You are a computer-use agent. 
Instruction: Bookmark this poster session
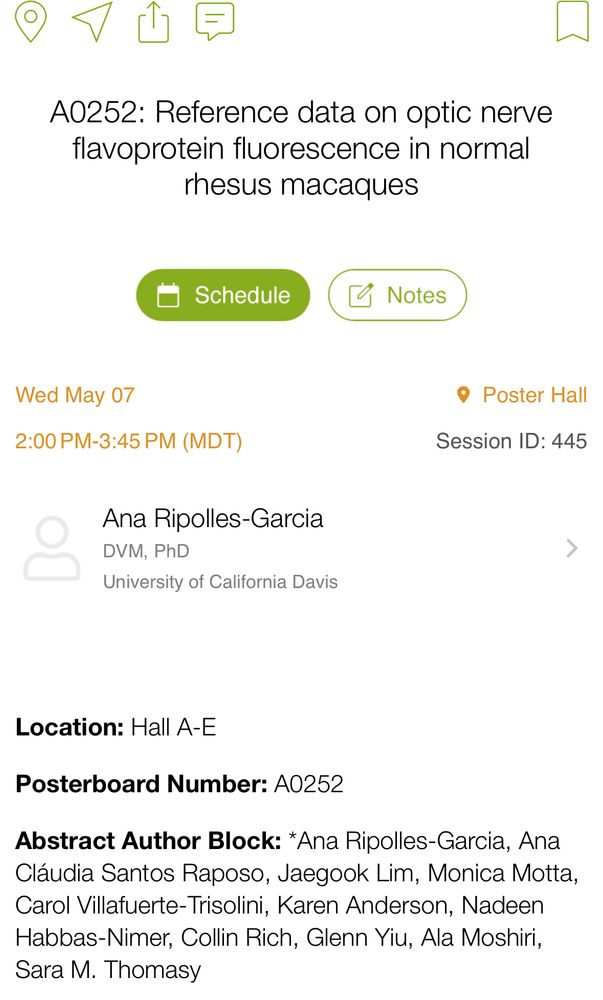(572, 21)
